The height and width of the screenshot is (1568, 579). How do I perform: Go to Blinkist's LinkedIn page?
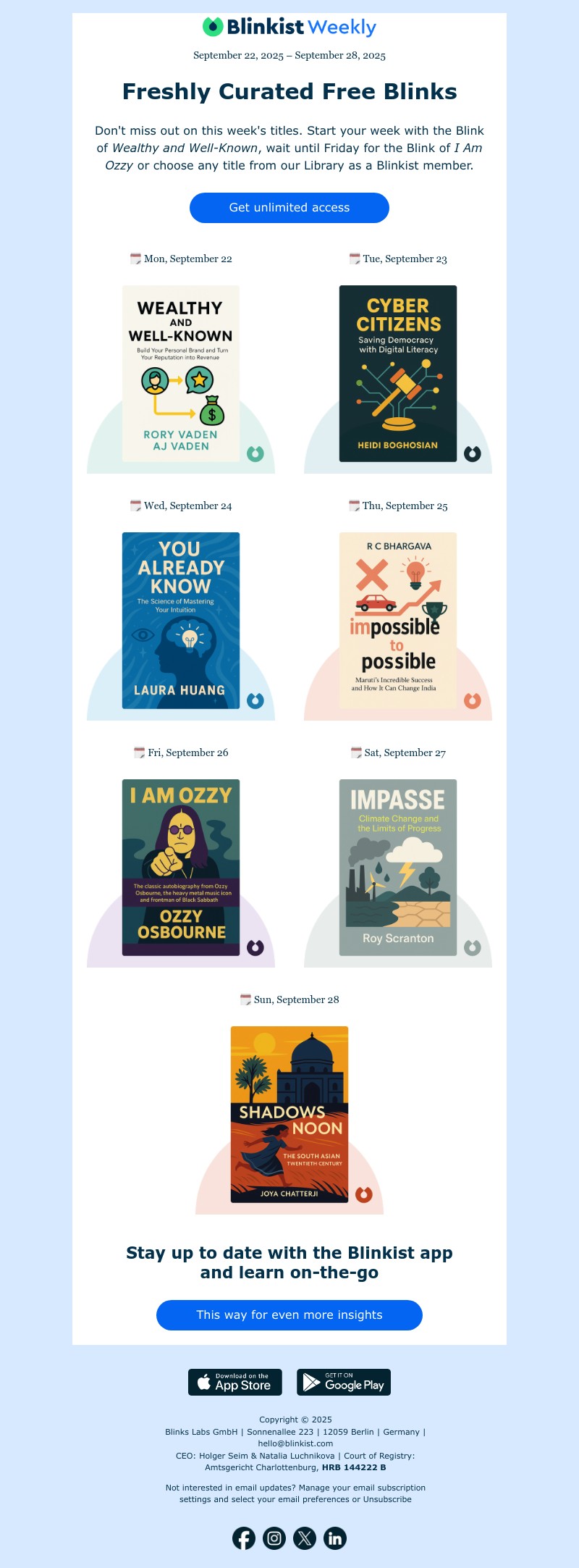335,1538
